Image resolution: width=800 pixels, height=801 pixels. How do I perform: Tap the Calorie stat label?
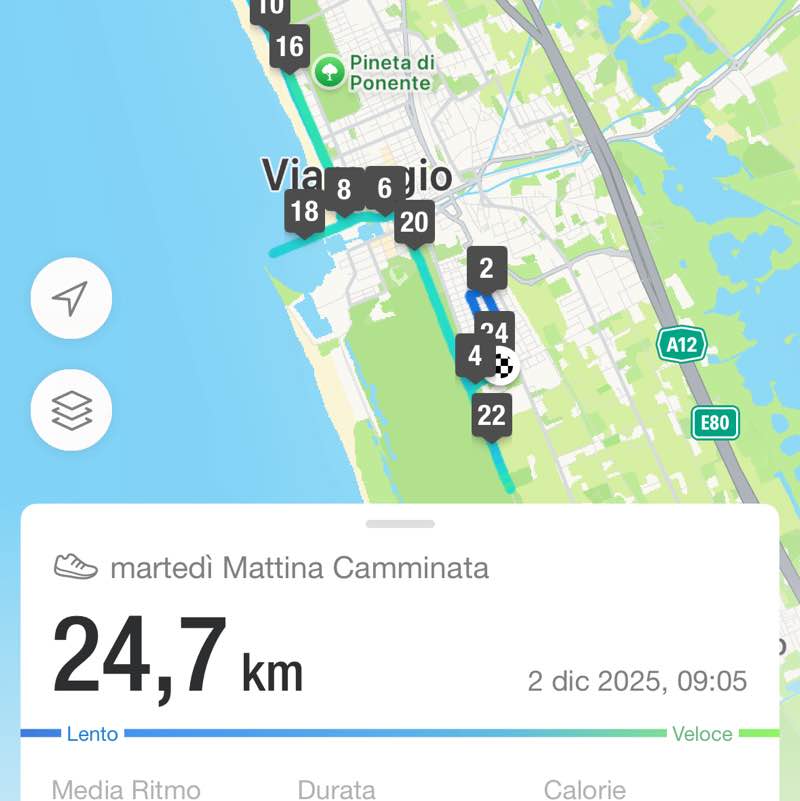click(x=587, y=789)
